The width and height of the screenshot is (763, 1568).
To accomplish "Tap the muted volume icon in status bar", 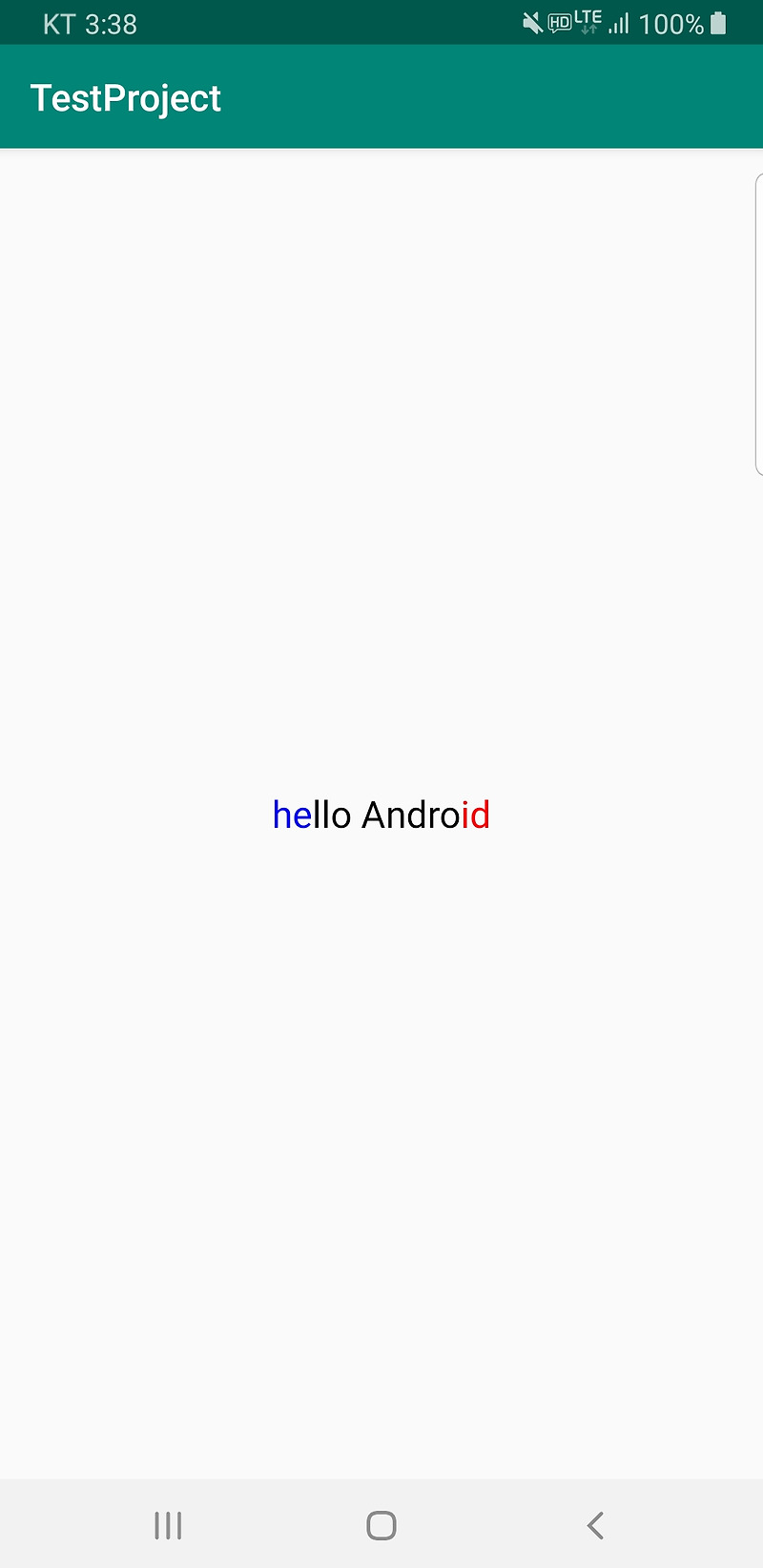I will pyautogui.click(x=532, y=21).
